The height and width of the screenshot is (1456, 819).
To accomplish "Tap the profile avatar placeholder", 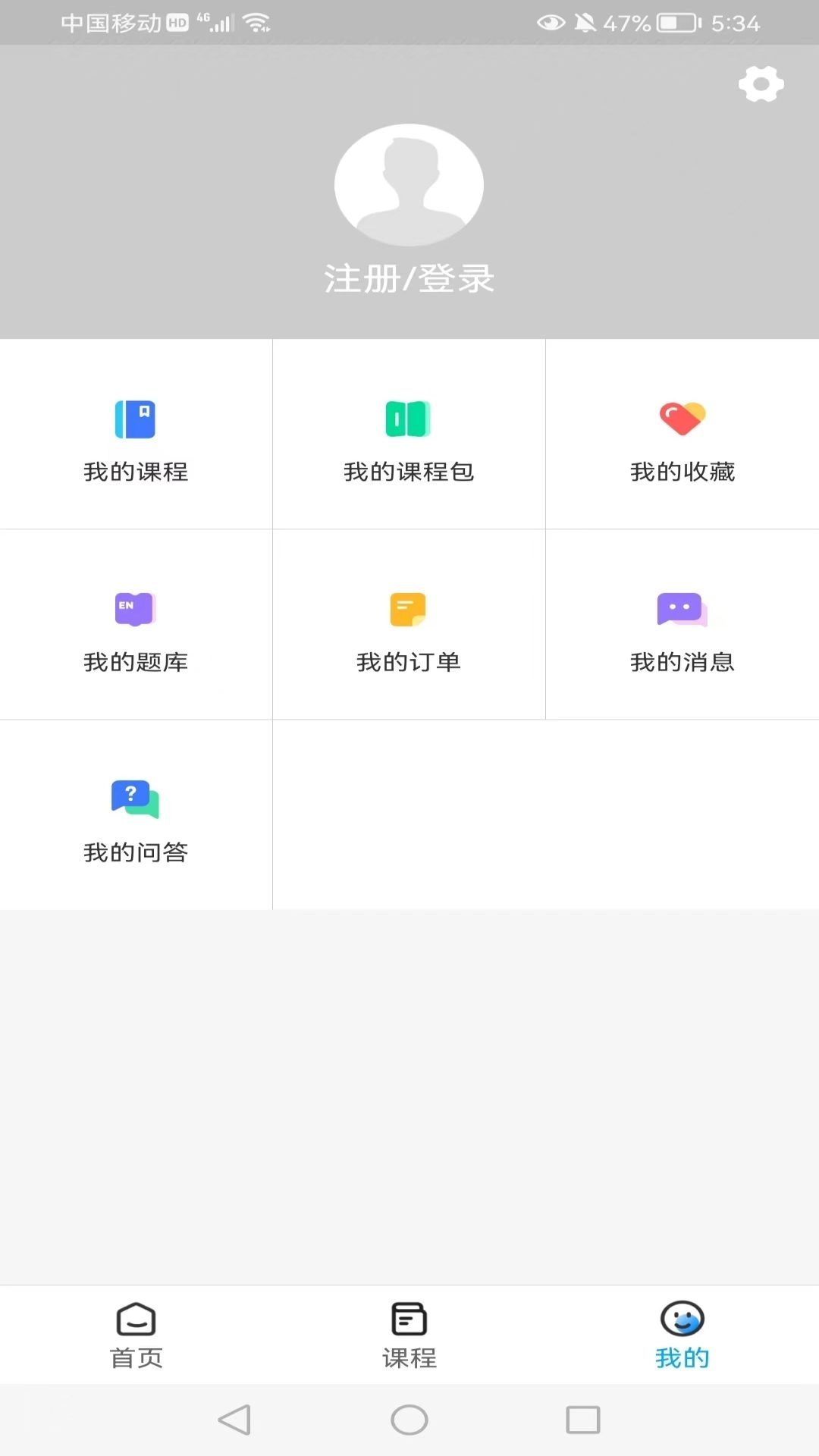I will coord(409,184).
